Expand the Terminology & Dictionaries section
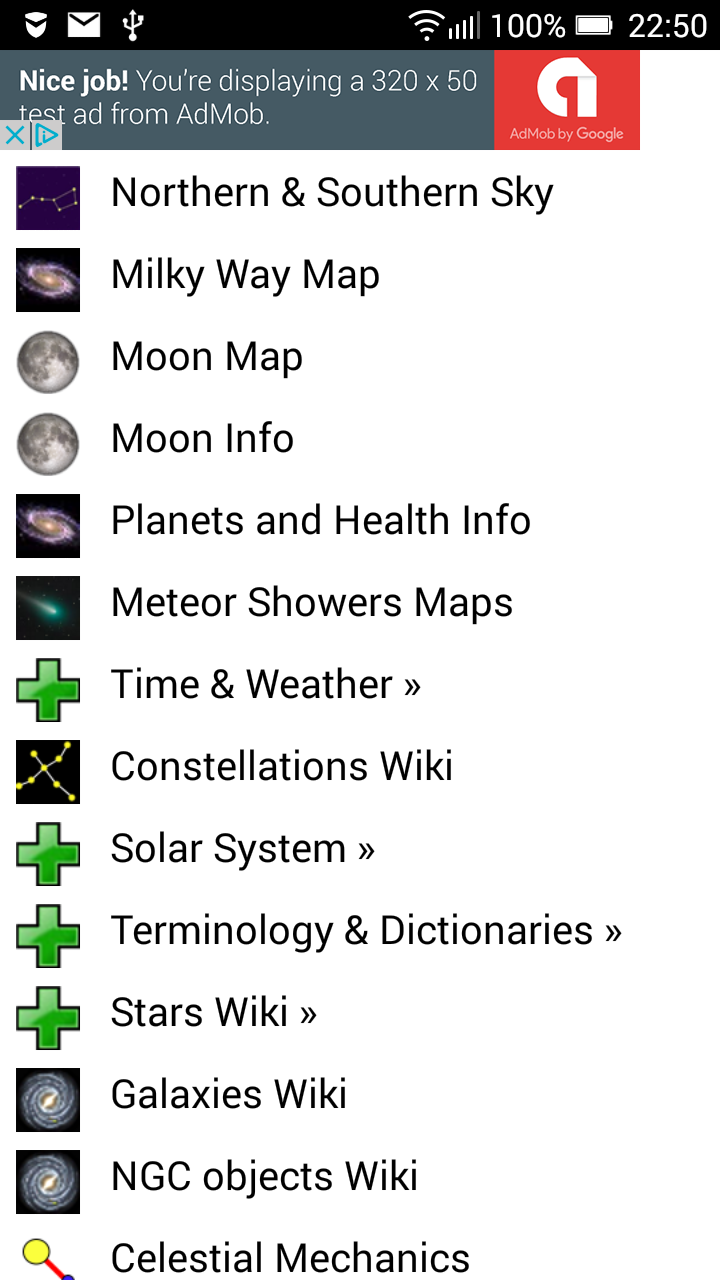This screenshot has height=1280, width=720. [367, 930]
